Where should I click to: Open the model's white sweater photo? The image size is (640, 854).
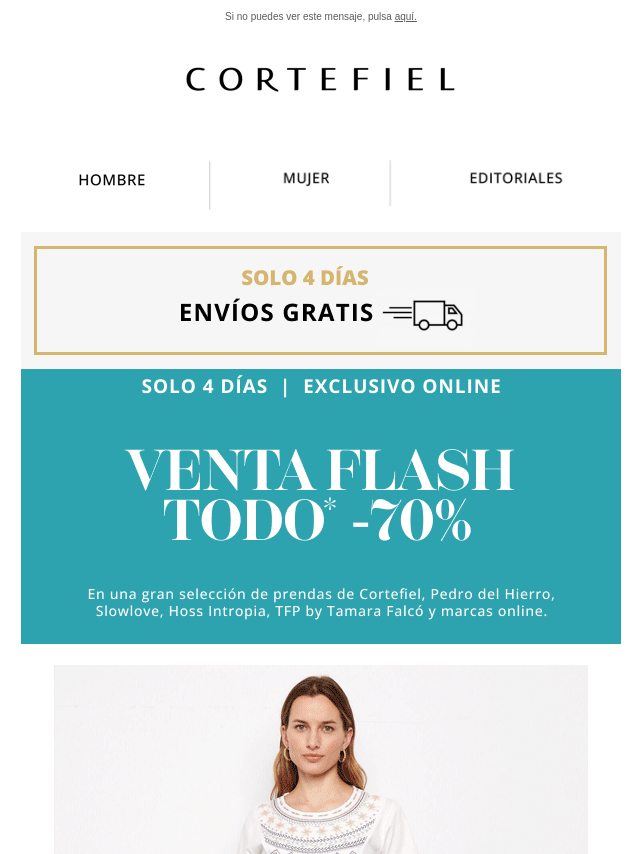pyautogui.click(x=320, y=760)
